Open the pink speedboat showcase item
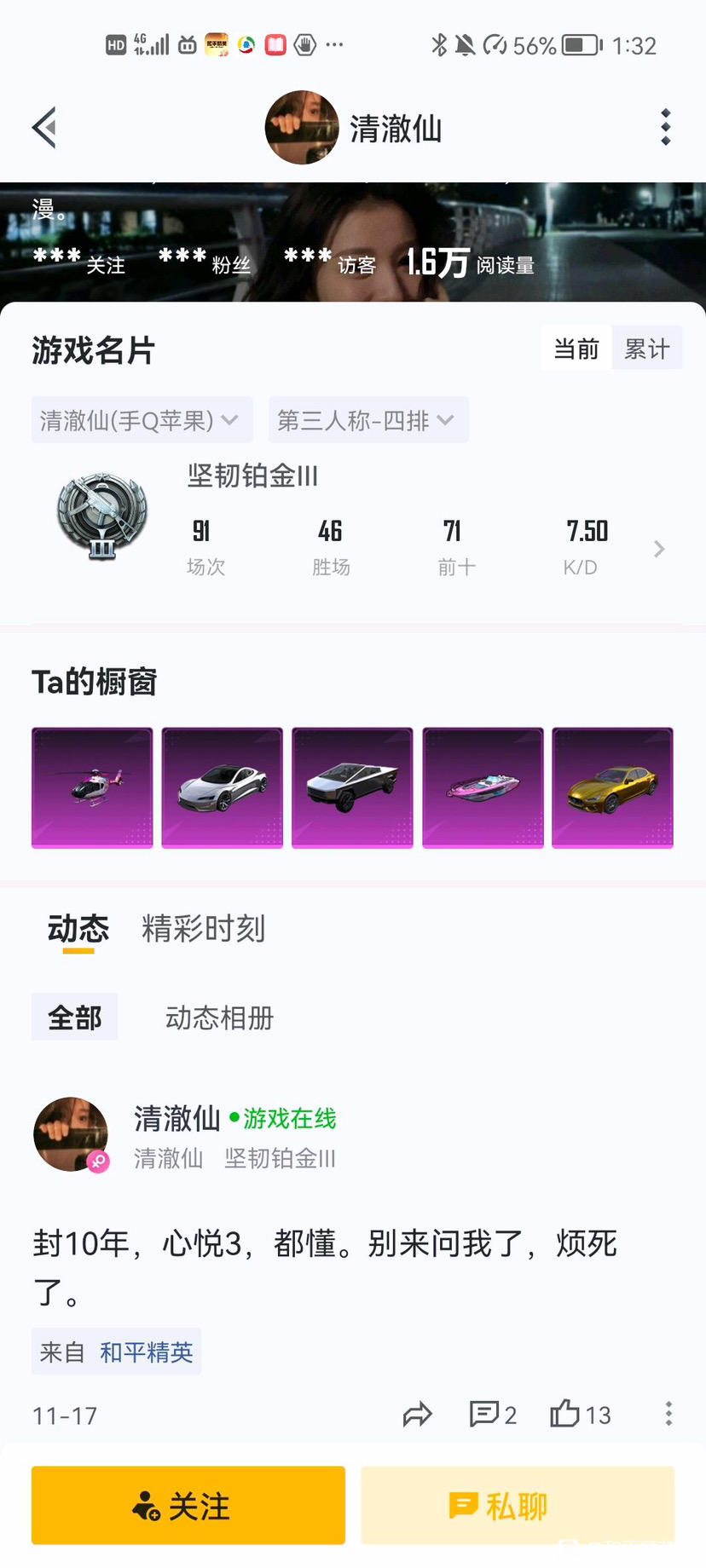The height and width of the screenshot is (1568, 706). tap(483, 787)
